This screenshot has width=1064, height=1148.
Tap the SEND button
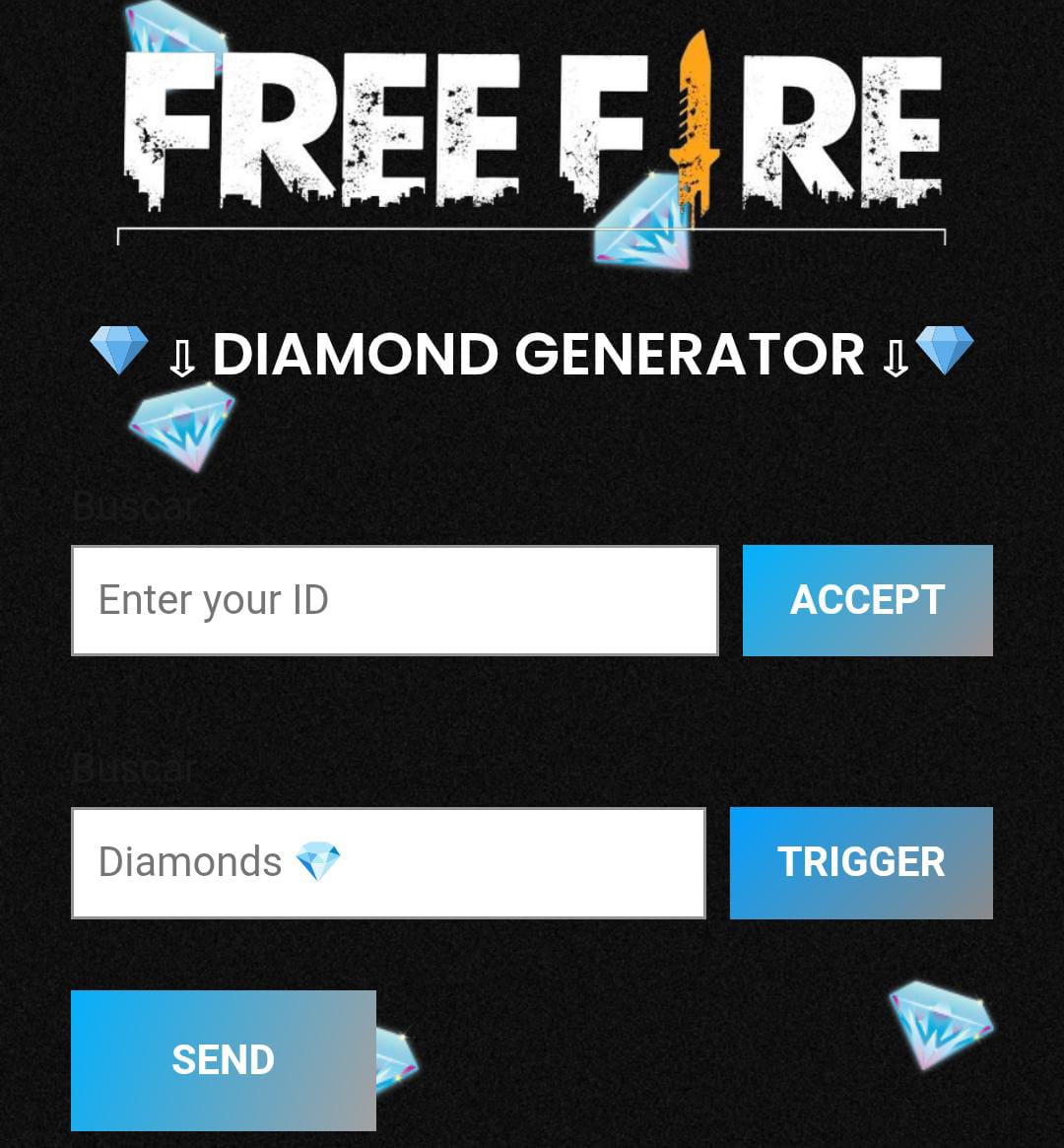[x=224, y=1059]
